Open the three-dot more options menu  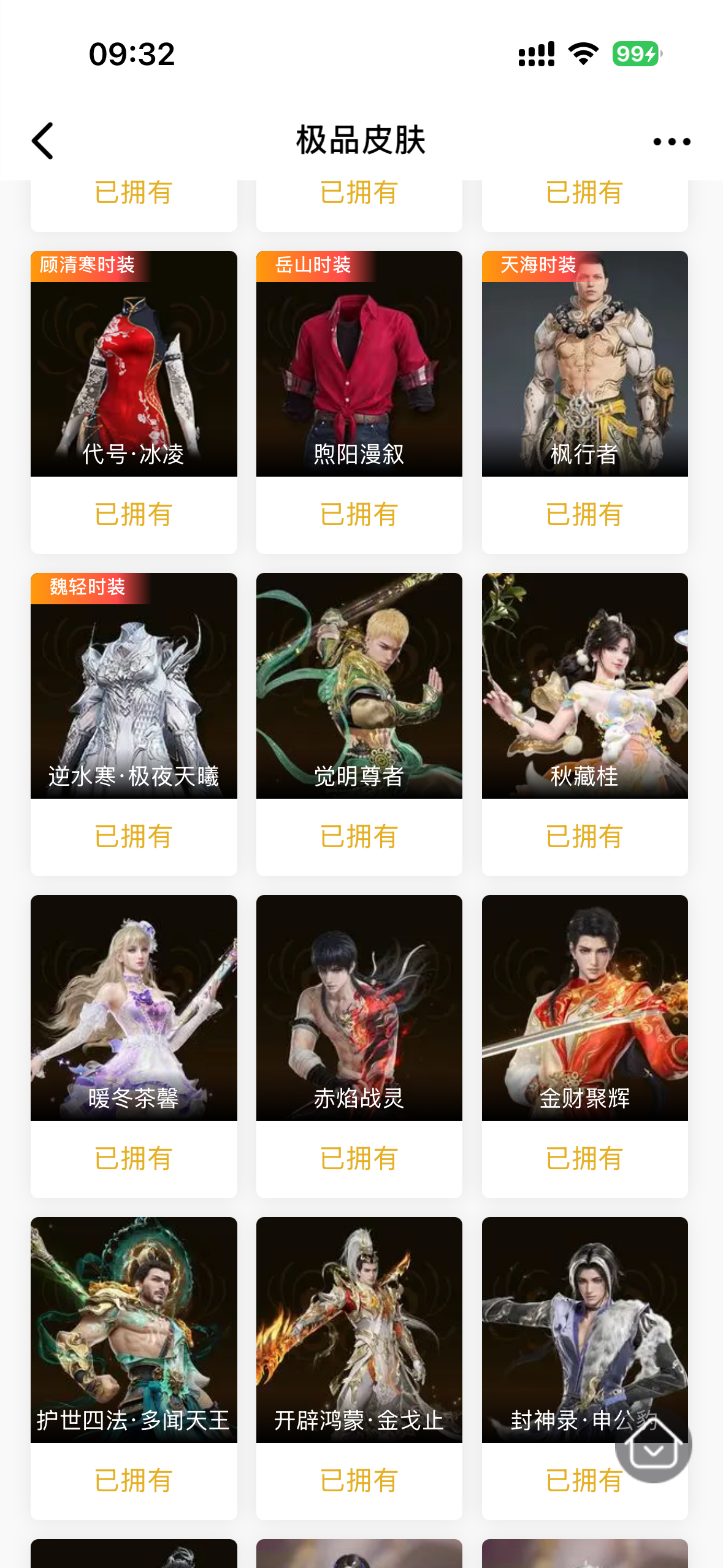pos(671,142)
